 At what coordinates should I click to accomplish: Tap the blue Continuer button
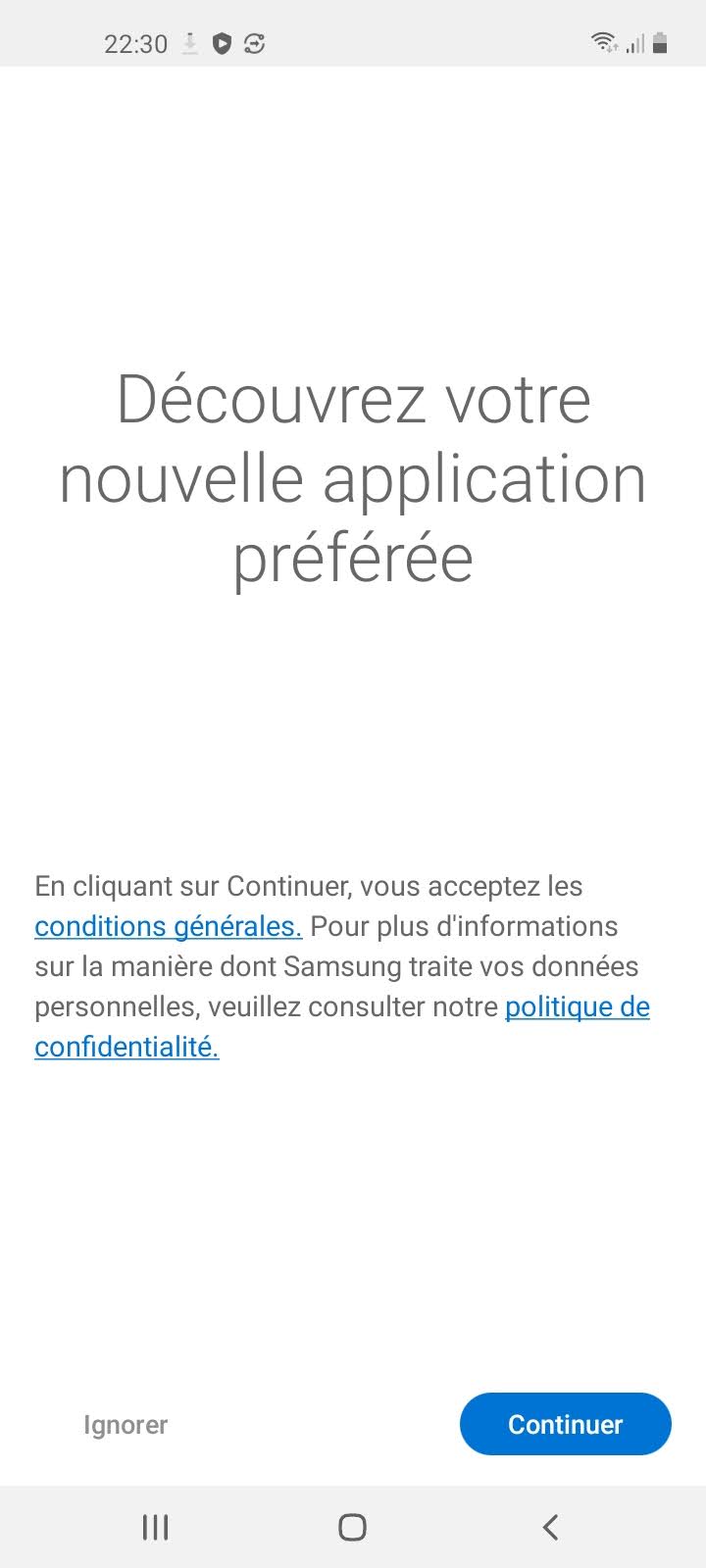(x=565, y=1424)
